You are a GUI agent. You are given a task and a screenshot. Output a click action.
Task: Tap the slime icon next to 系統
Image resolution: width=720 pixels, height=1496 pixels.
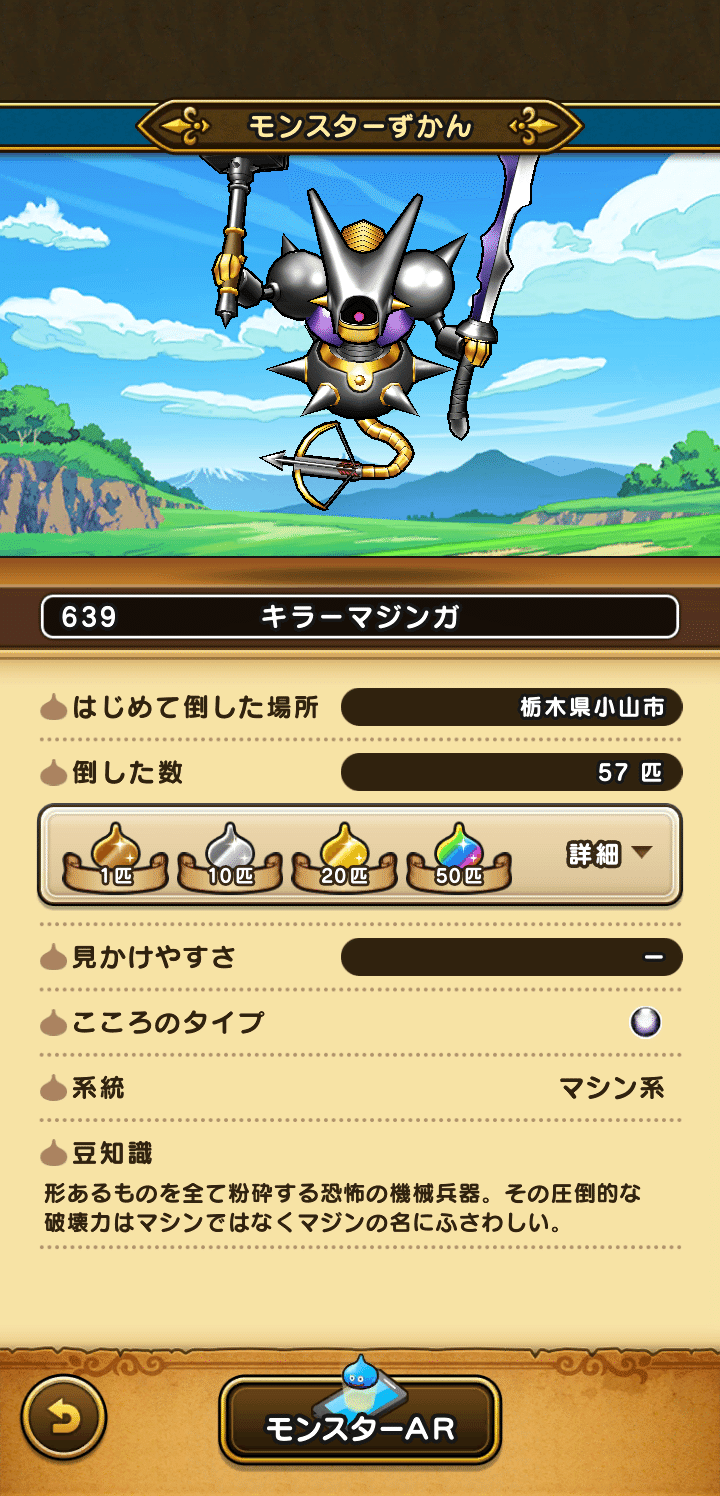(55, 1089)
